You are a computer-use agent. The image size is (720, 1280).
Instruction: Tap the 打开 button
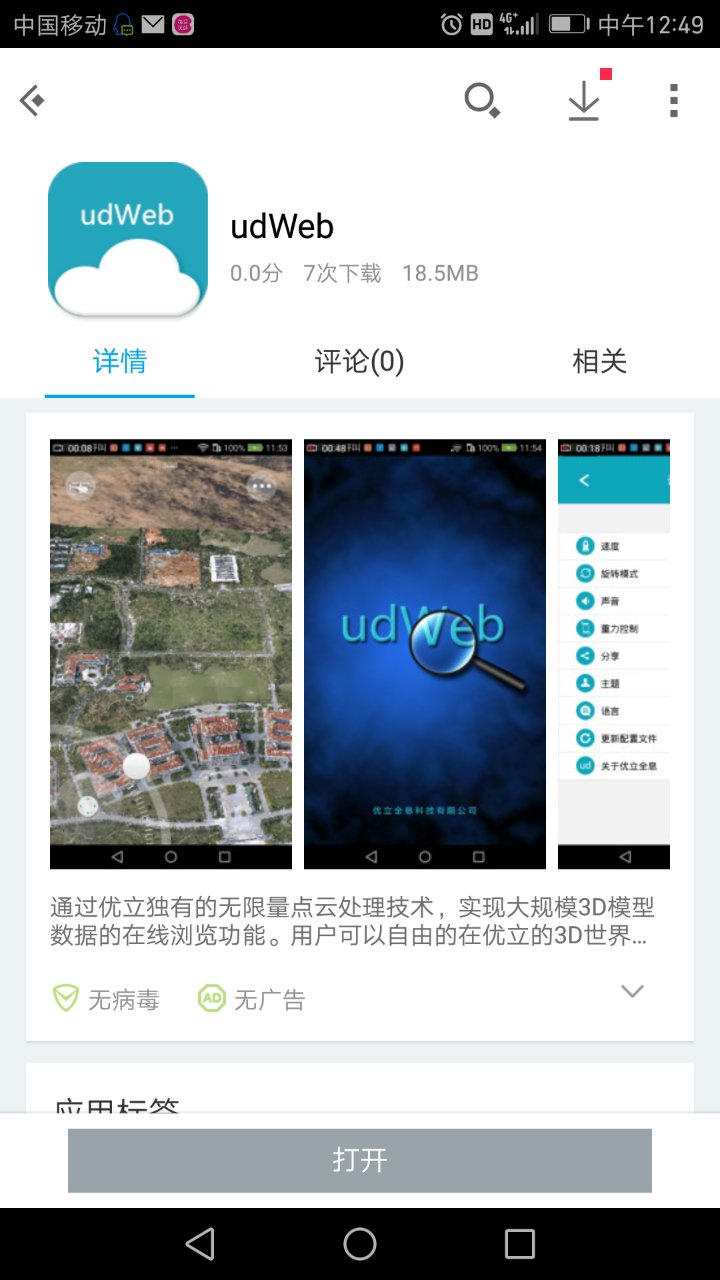coord(360,1160)
